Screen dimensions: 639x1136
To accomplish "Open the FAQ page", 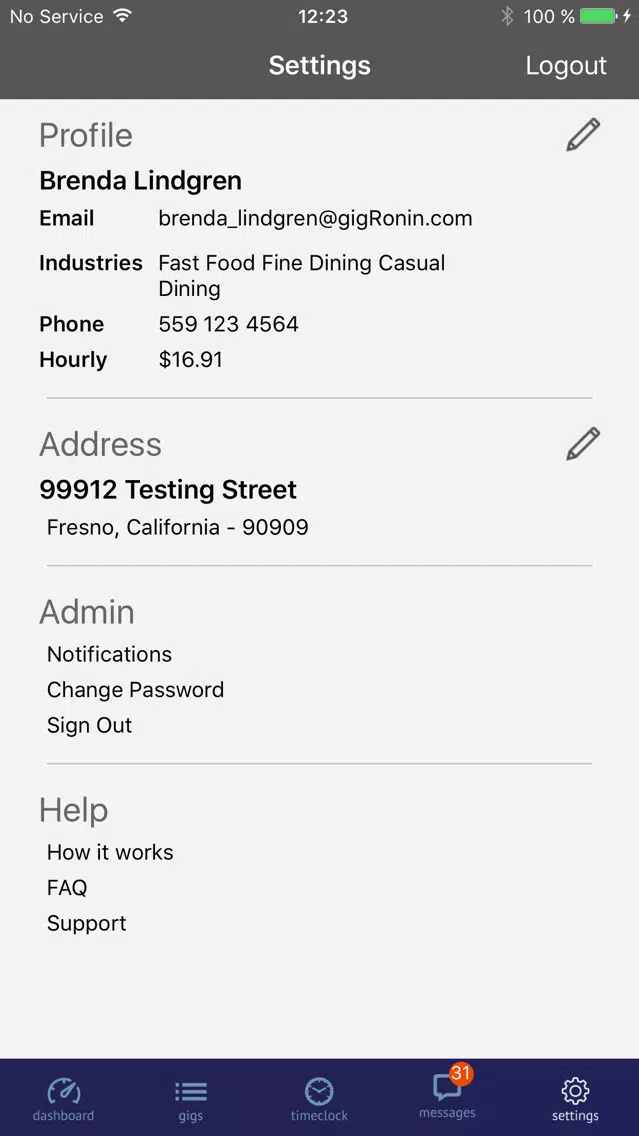I will [67, 888].
